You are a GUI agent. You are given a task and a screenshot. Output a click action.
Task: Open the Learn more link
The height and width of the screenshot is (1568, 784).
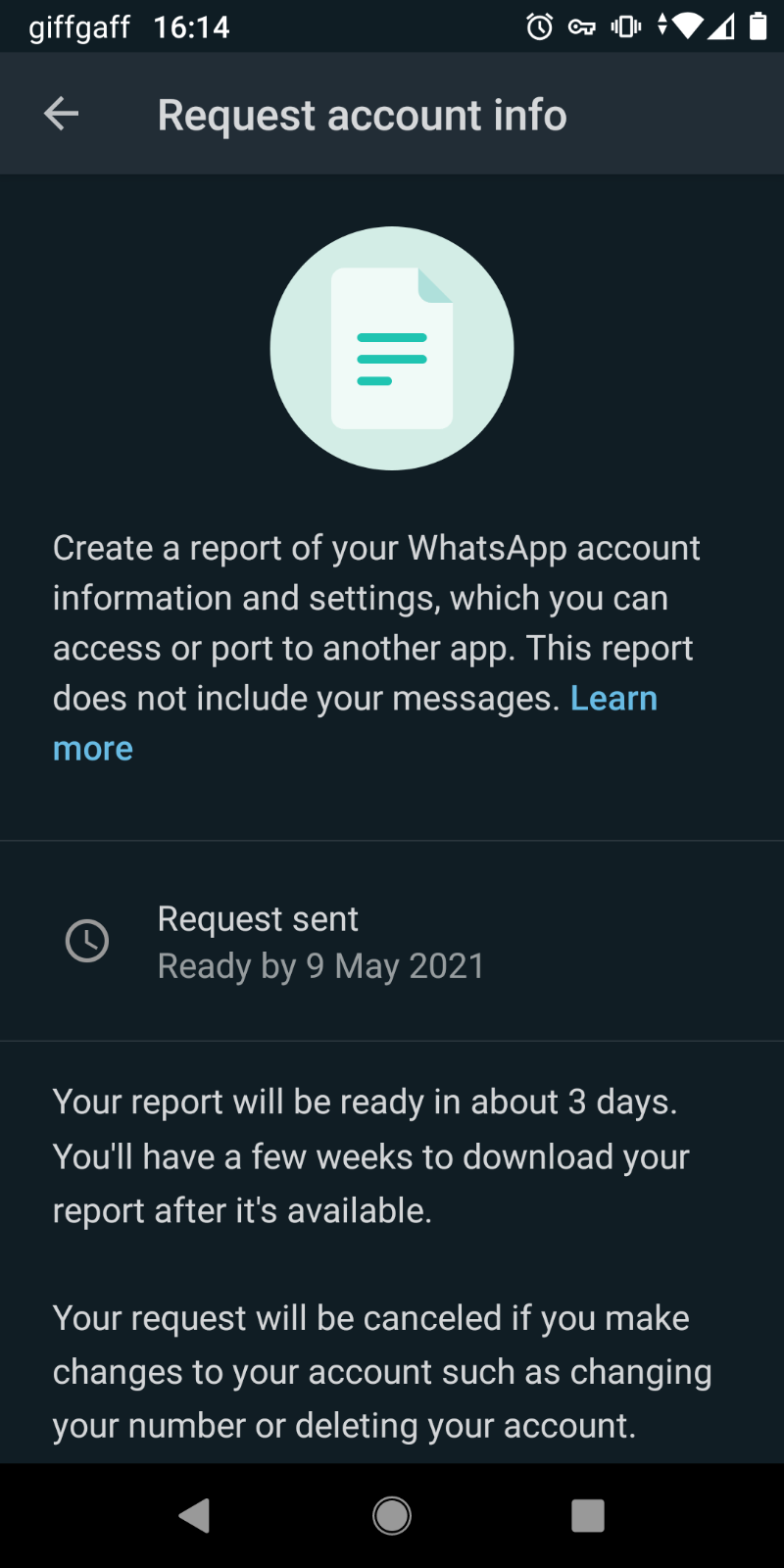point(613,699)
